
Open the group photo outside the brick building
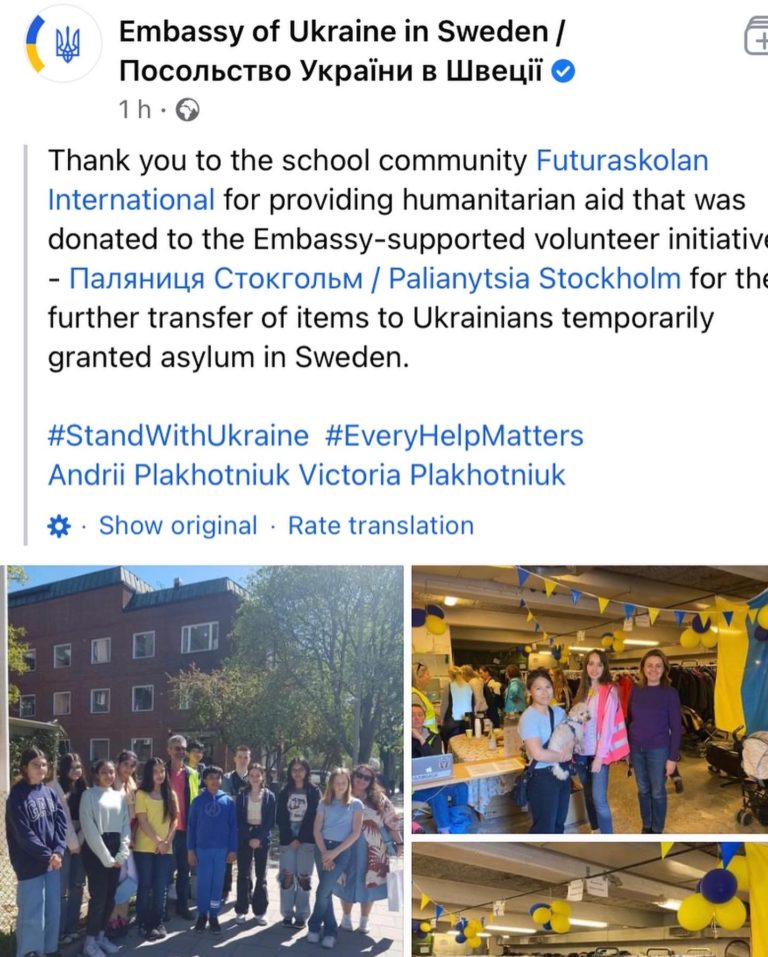pyautogui.click(x=205, y=760)
